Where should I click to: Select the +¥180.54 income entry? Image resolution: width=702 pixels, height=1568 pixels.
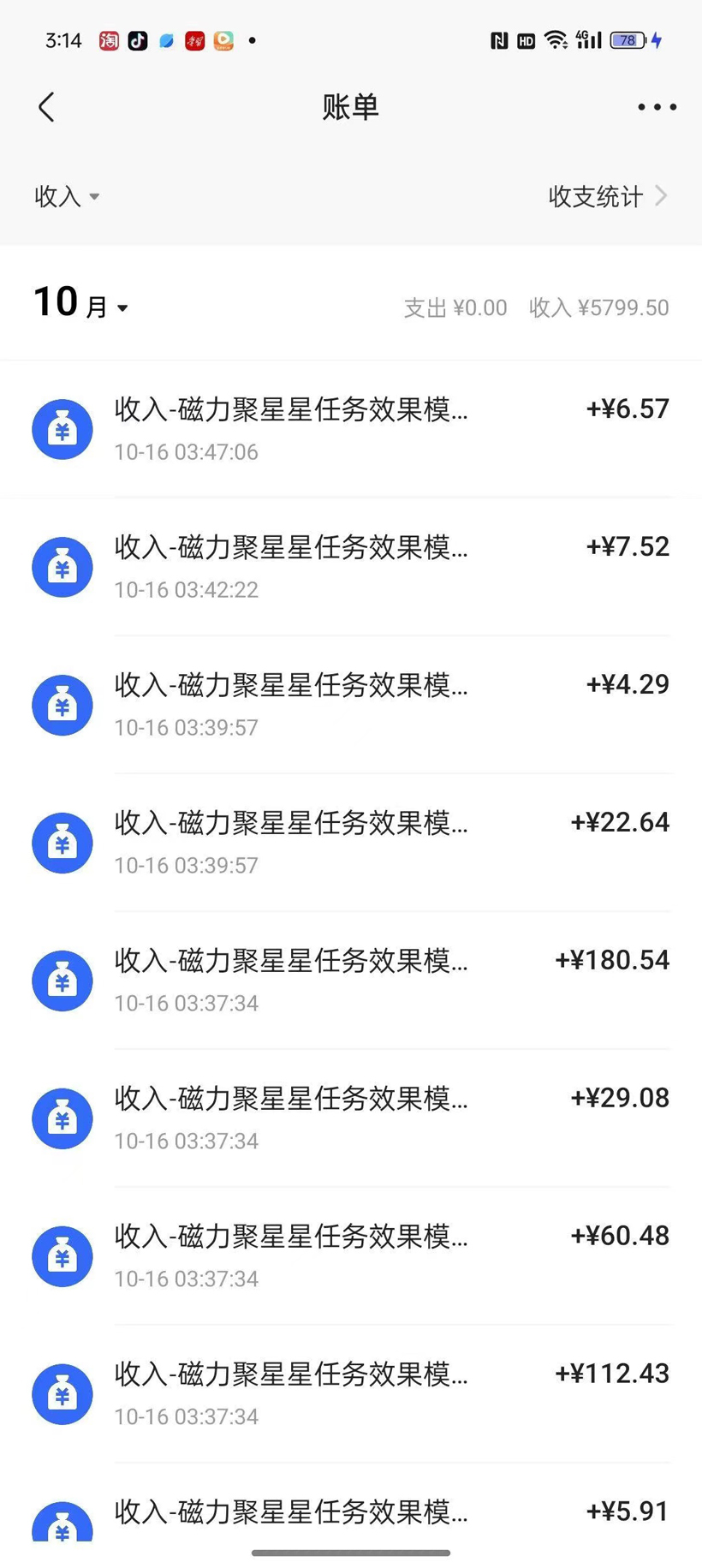(351, 980)
